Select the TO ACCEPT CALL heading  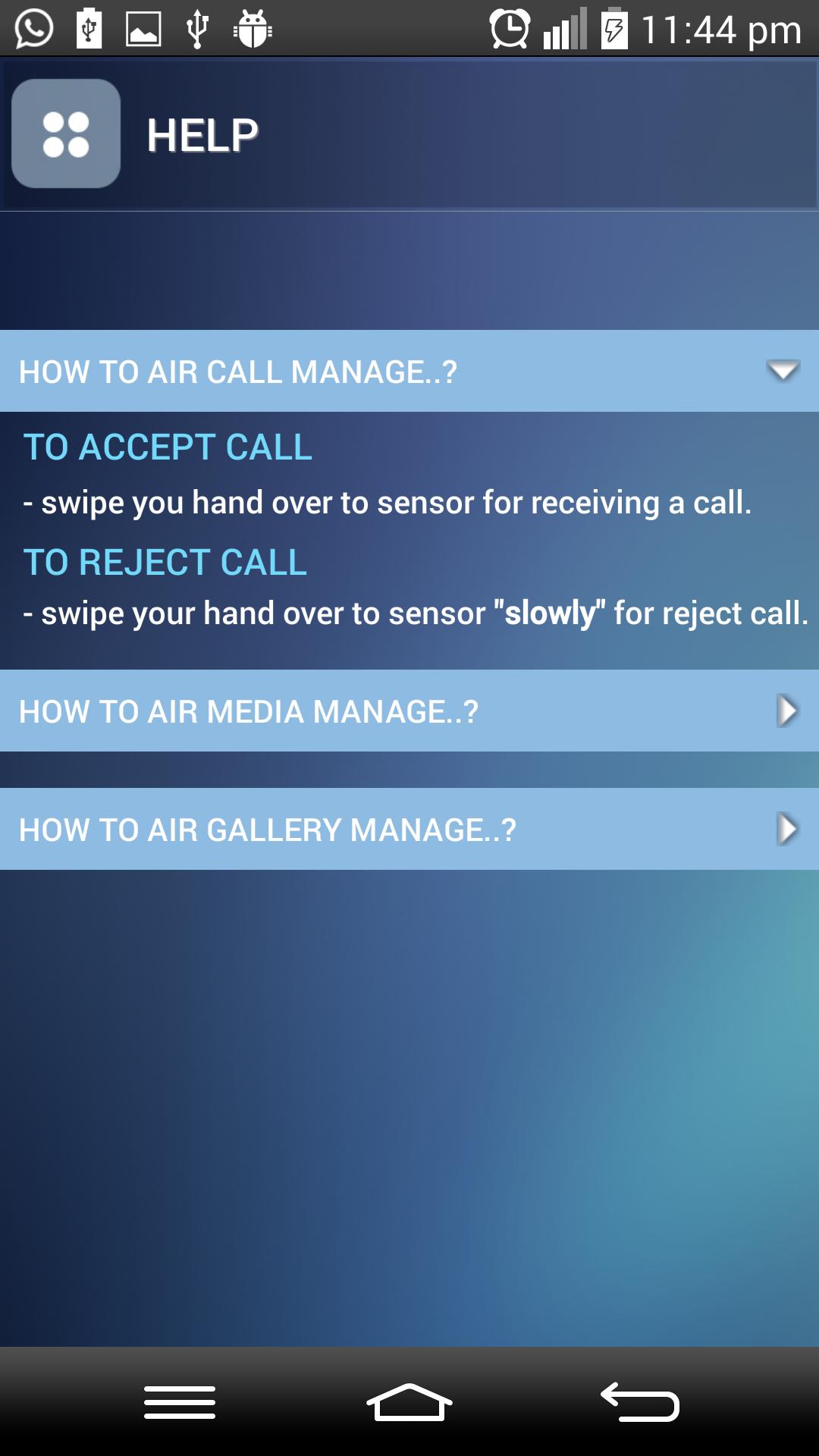coord(165,447)
